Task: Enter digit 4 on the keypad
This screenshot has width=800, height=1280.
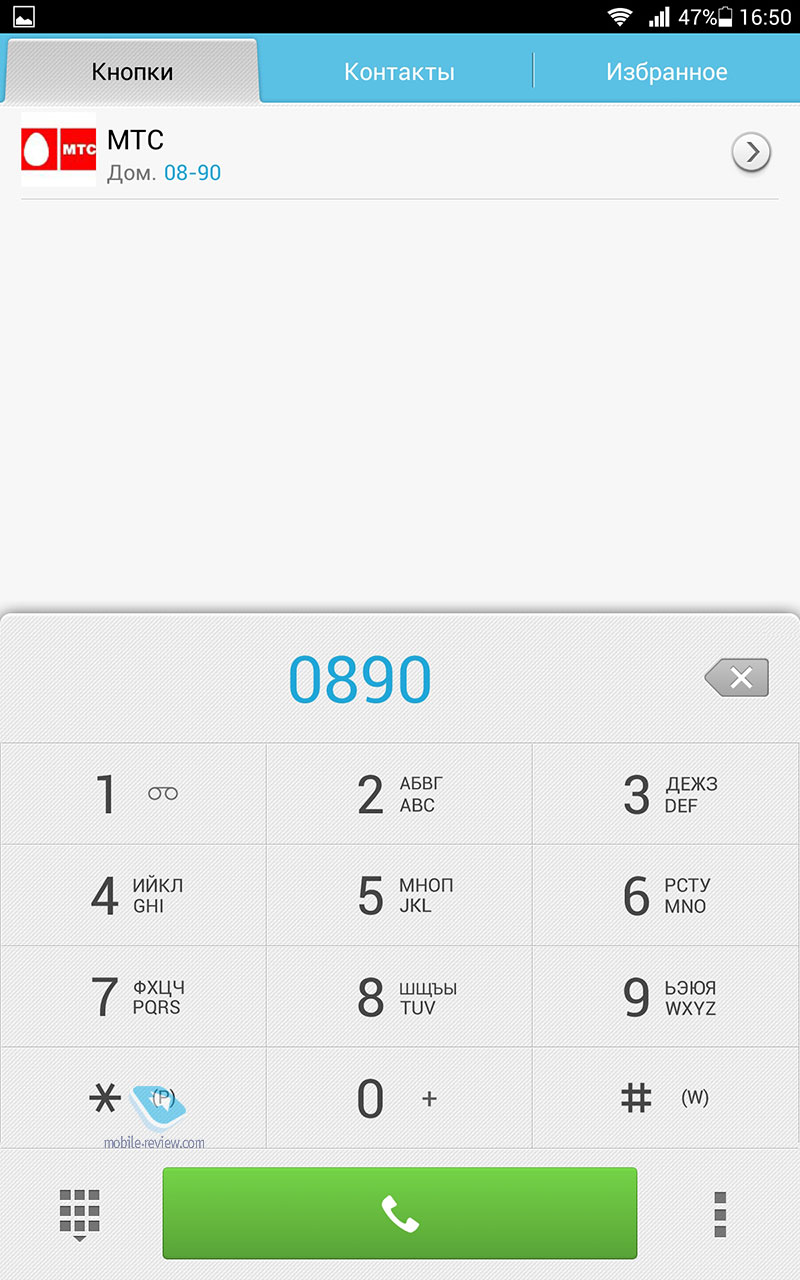Action: coord(133,895)
